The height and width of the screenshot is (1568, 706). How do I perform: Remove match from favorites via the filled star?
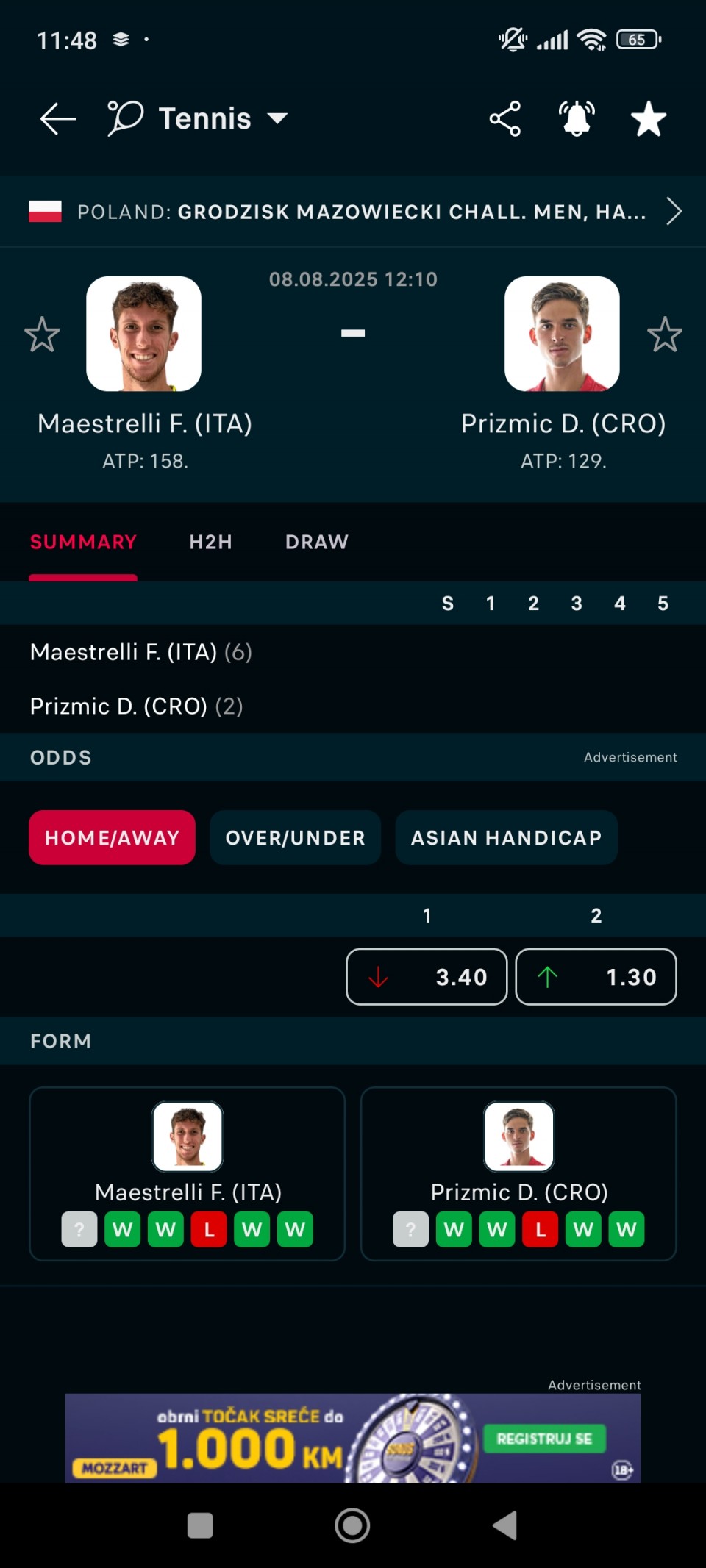[x=649, y=119]
